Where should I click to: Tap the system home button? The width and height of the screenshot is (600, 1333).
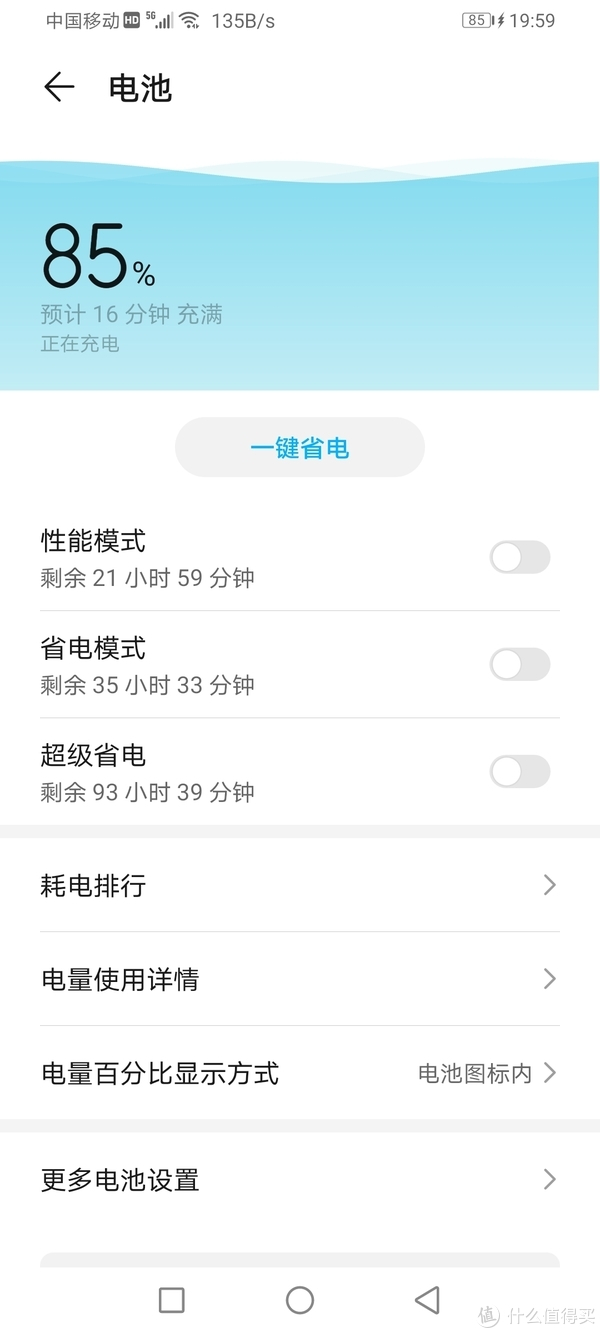pyautogui.click(x=300, y=1300)
